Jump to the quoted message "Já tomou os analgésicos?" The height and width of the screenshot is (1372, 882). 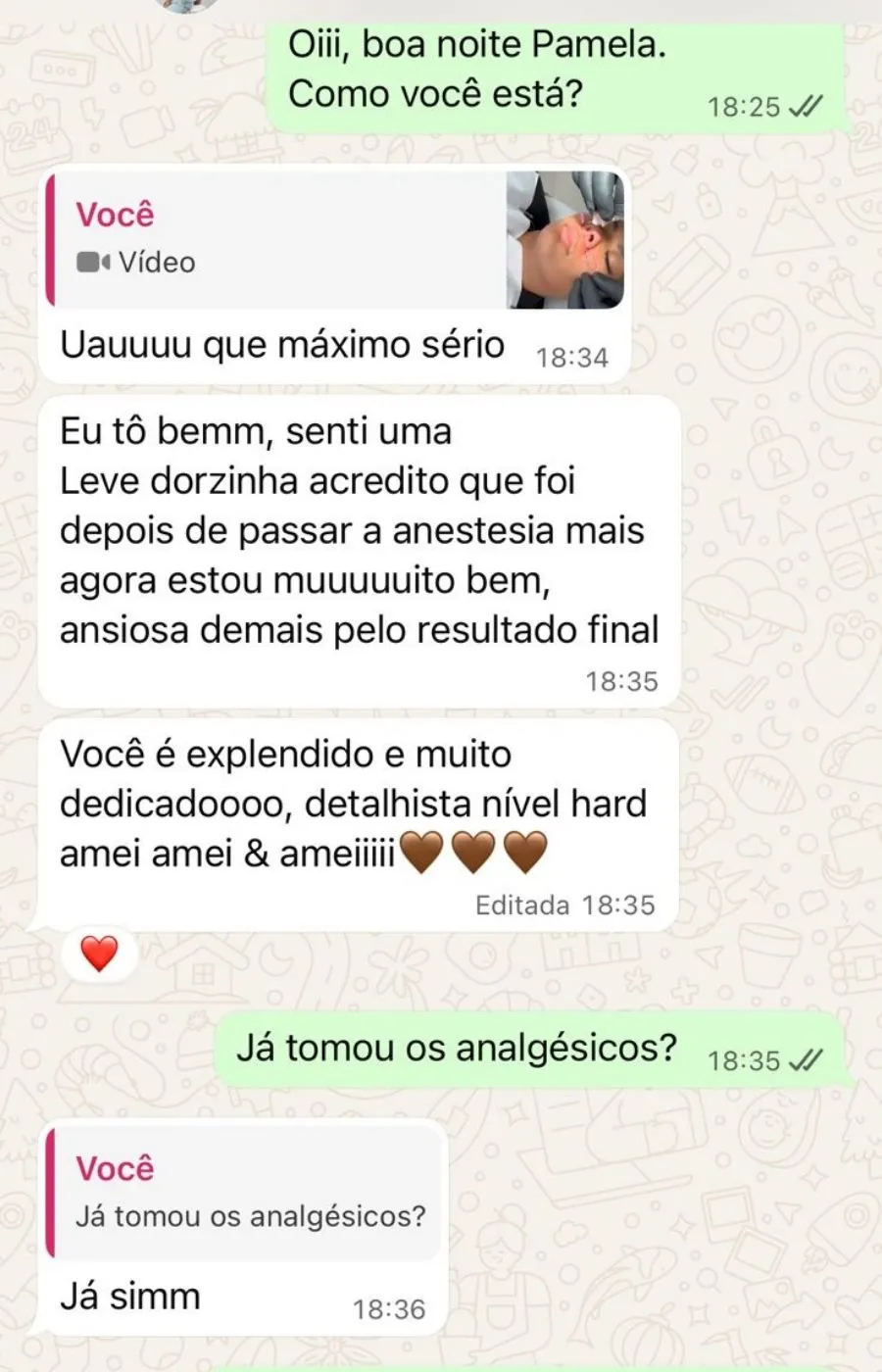coord(245,1193)
